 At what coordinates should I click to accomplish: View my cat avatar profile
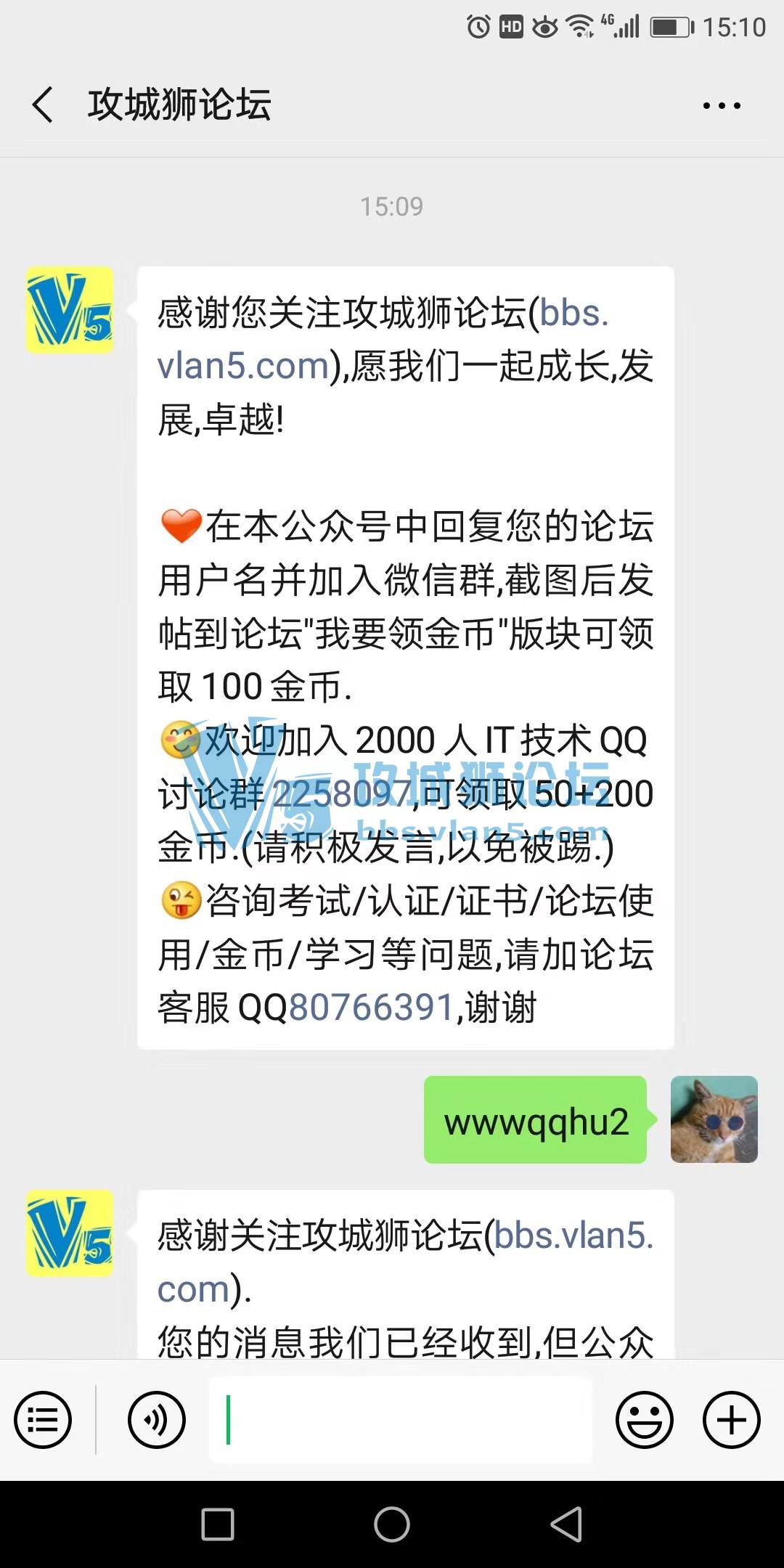tap(714, 1119)
